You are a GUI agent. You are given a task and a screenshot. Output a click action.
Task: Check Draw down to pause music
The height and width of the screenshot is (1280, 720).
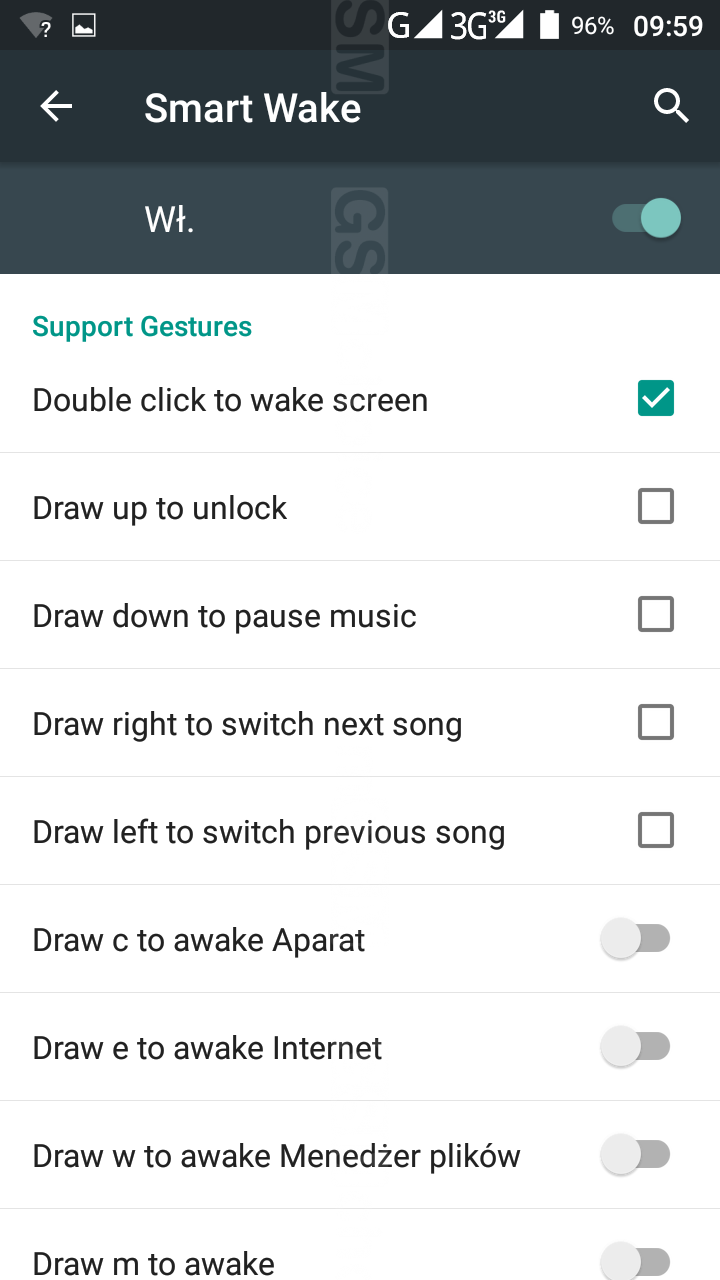click(x=656, y=615)
